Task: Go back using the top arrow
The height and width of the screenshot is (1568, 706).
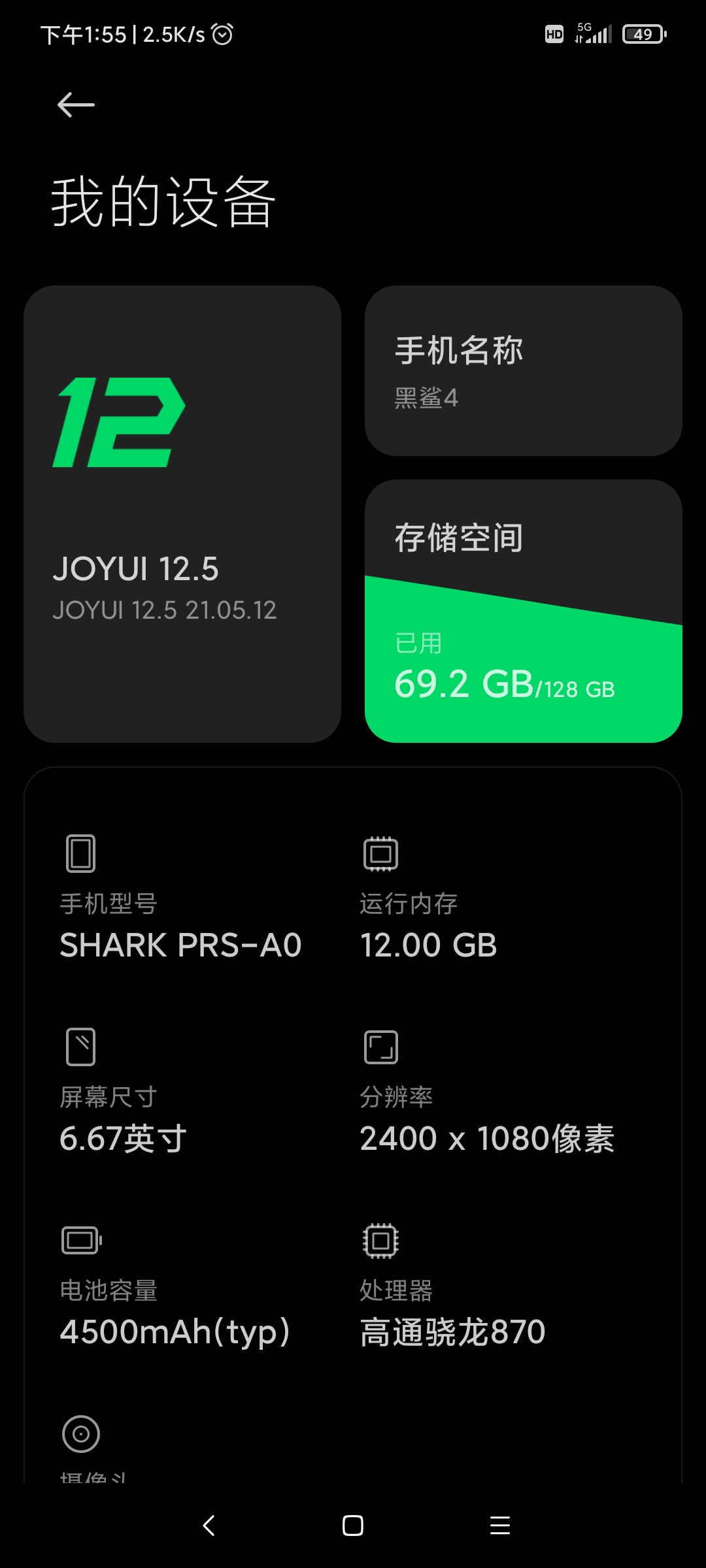Action: pyautogui.click(x=76, y=105)
